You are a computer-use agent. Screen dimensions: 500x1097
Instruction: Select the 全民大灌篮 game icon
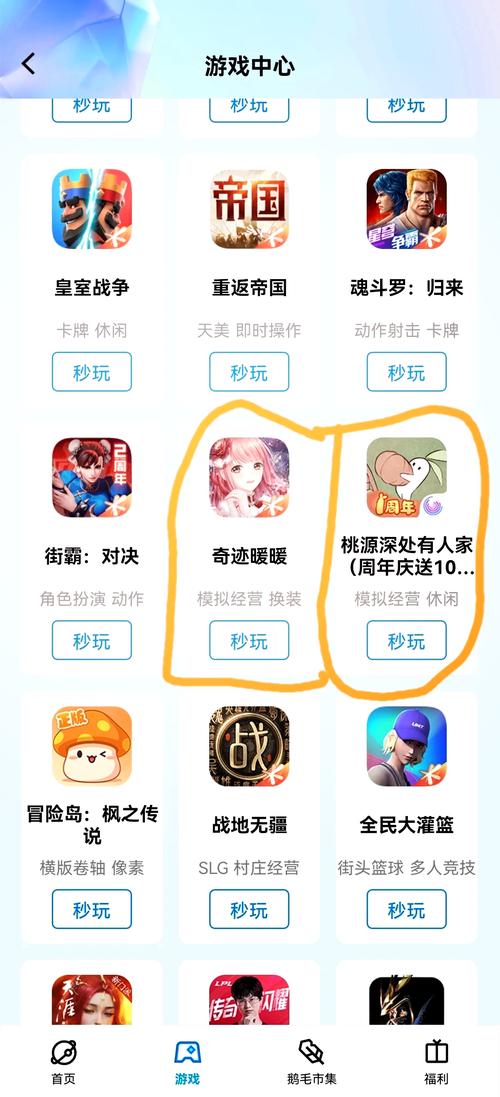coord(406,746)
